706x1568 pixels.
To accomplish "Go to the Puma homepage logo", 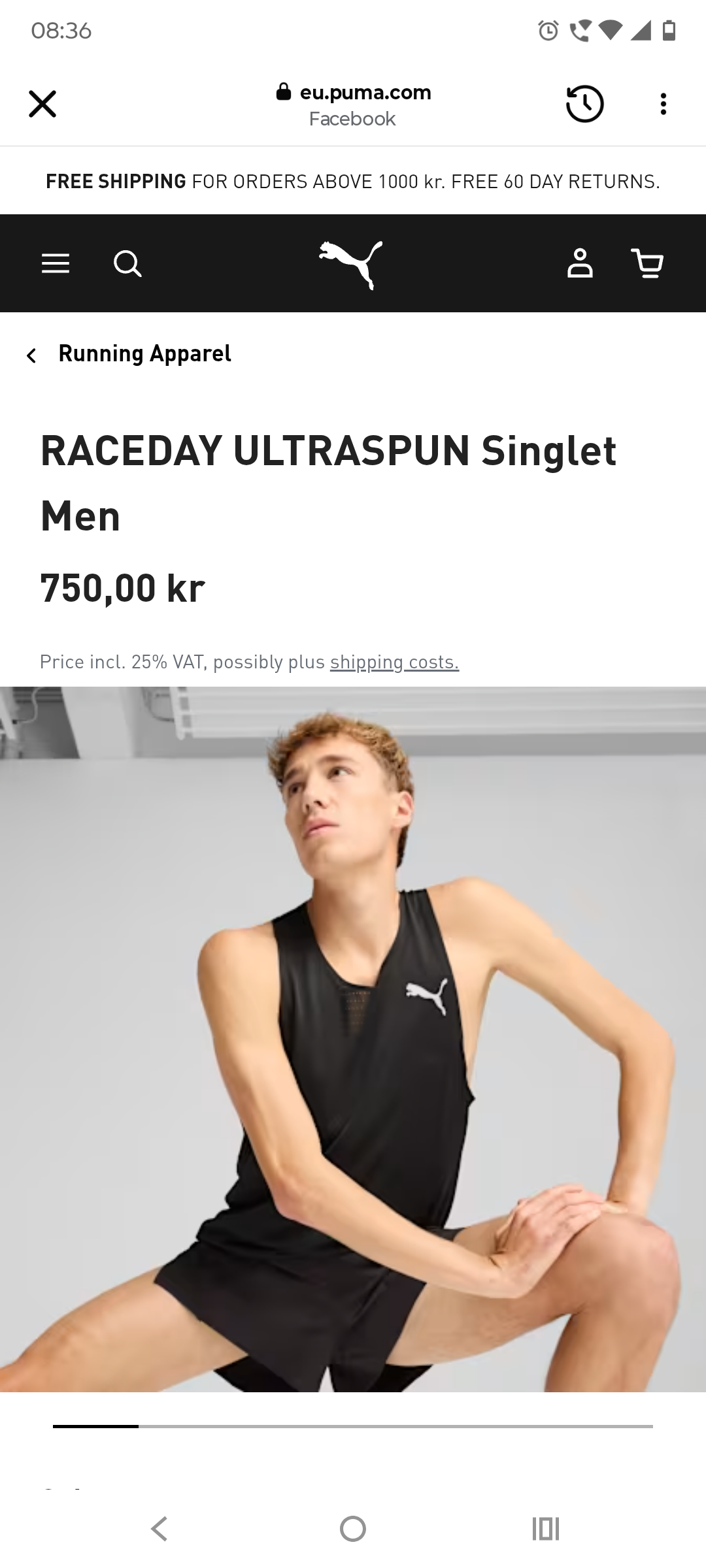I will (352, 264).
